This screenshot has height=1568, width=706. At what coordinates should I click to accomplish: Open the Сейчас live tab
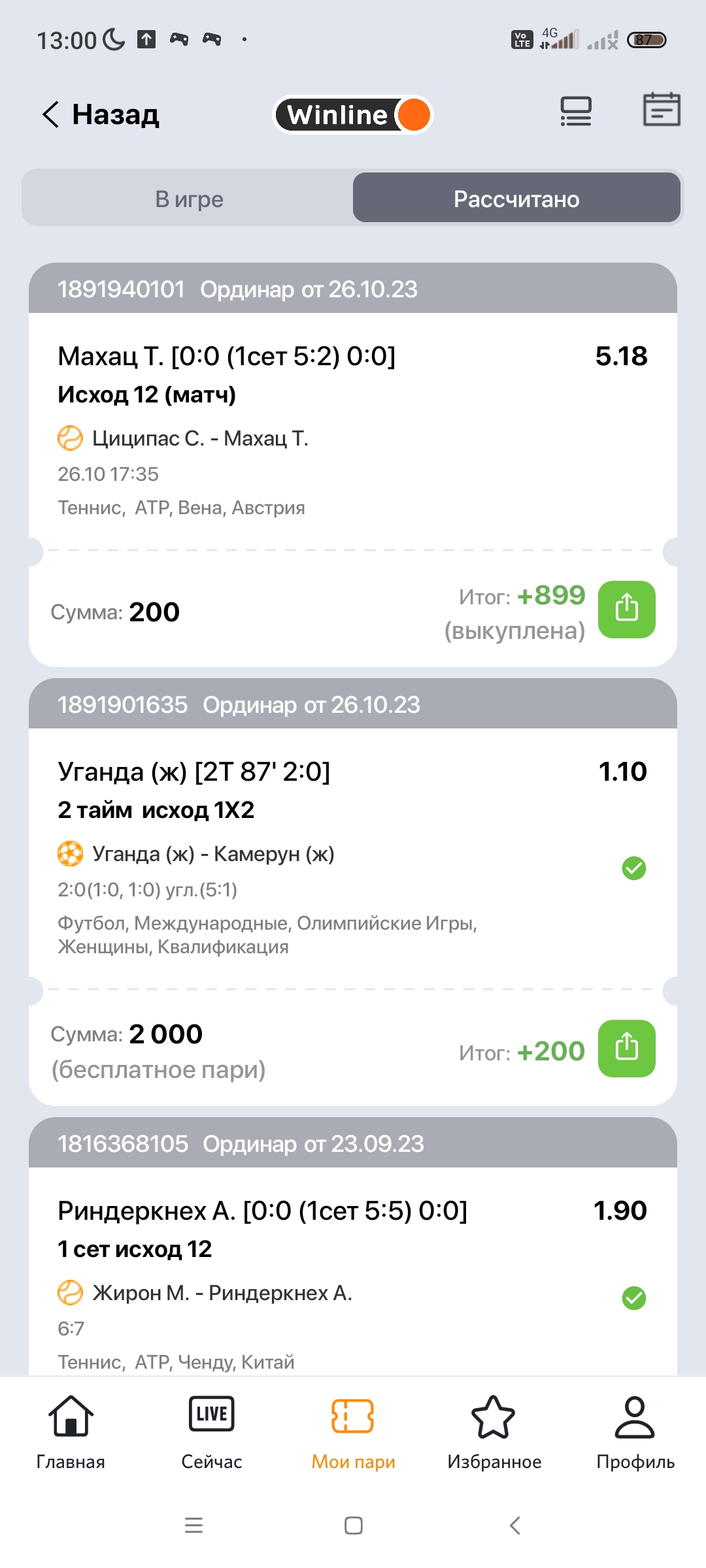click(212, 1433)
